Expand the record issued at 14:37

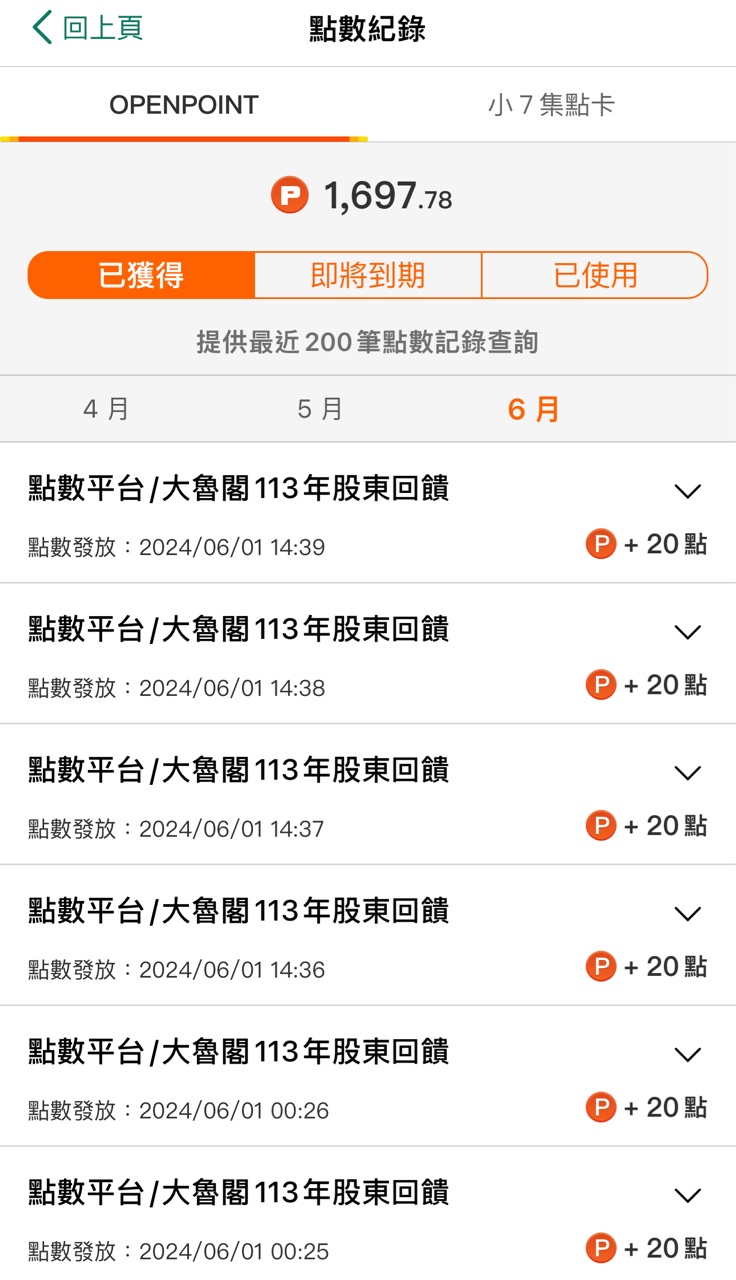687,773
